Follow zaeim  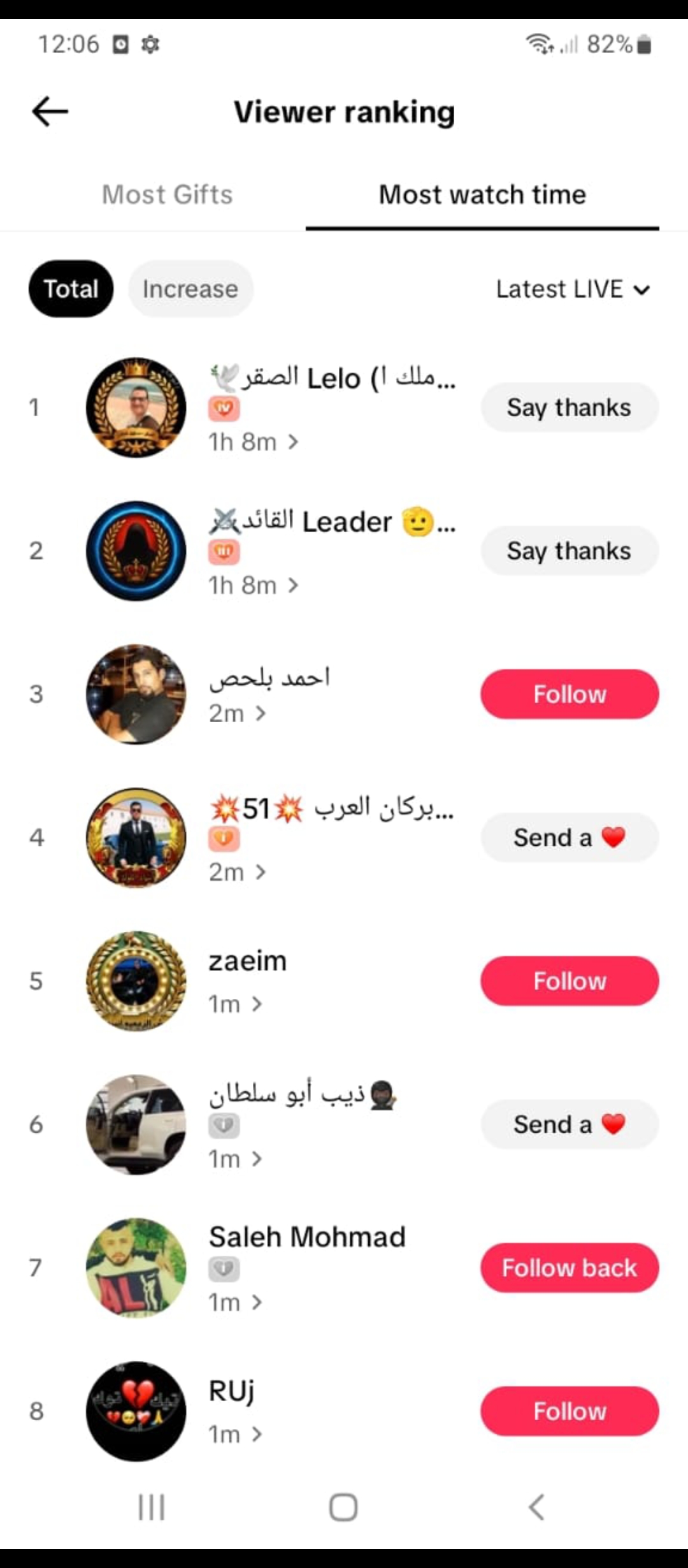[x=569, y=981]
